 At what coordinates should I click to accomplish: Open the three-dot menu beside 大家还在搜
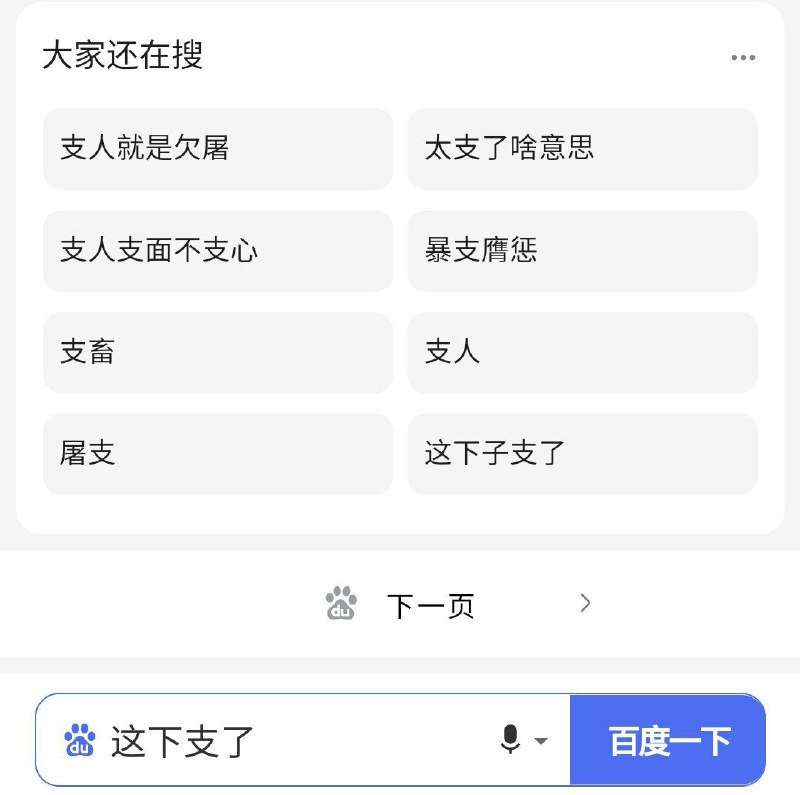coord(743,57)
